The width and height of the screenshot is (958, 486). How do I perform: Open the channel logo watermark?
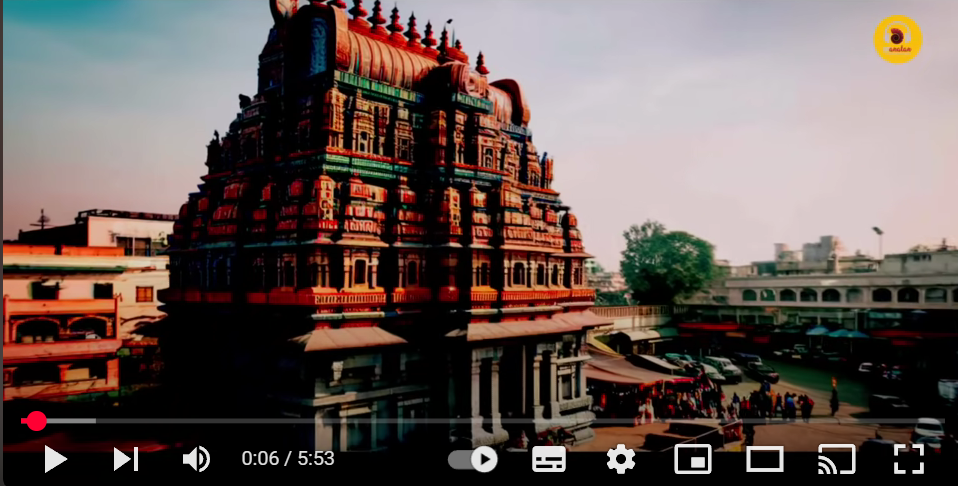(898, 40)
